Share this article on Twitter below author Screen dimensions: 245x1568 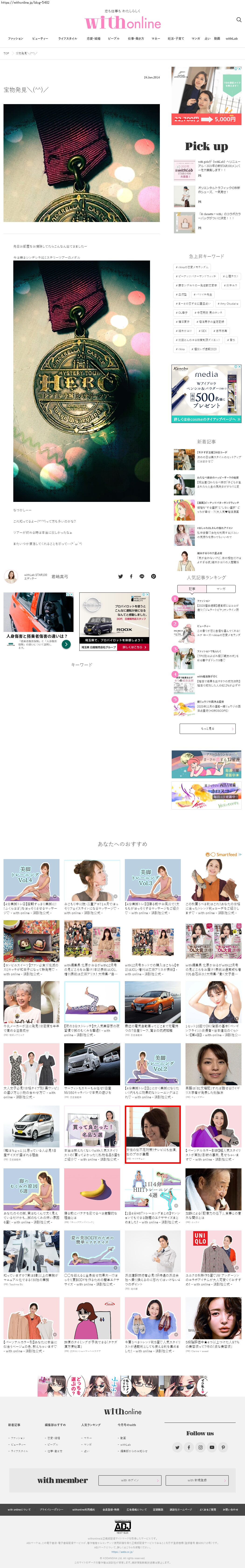pyautogui.click(x=120, y=576)
